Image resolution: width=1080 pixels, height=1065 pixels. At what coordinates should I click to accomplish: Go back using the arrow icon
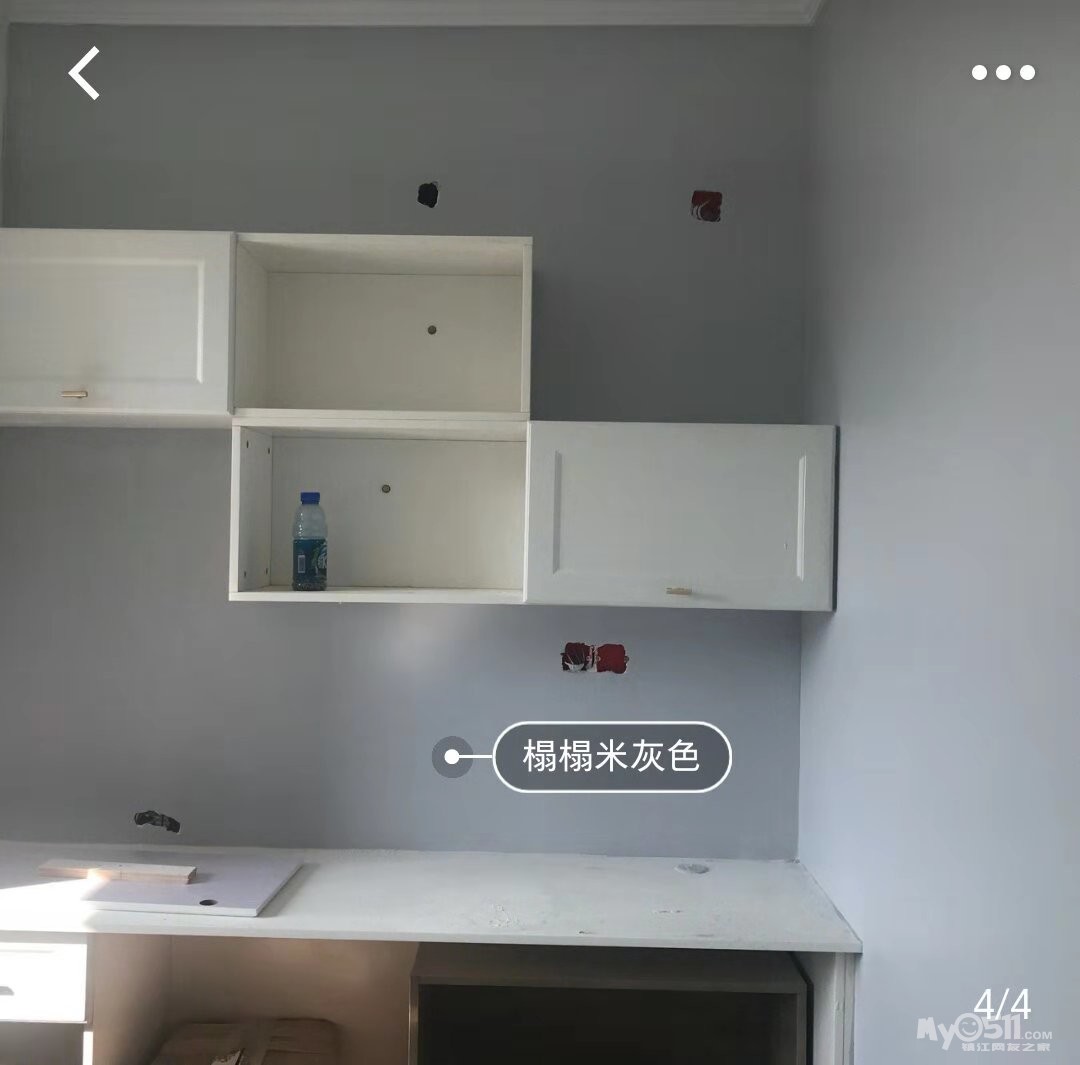coord(84,73)
